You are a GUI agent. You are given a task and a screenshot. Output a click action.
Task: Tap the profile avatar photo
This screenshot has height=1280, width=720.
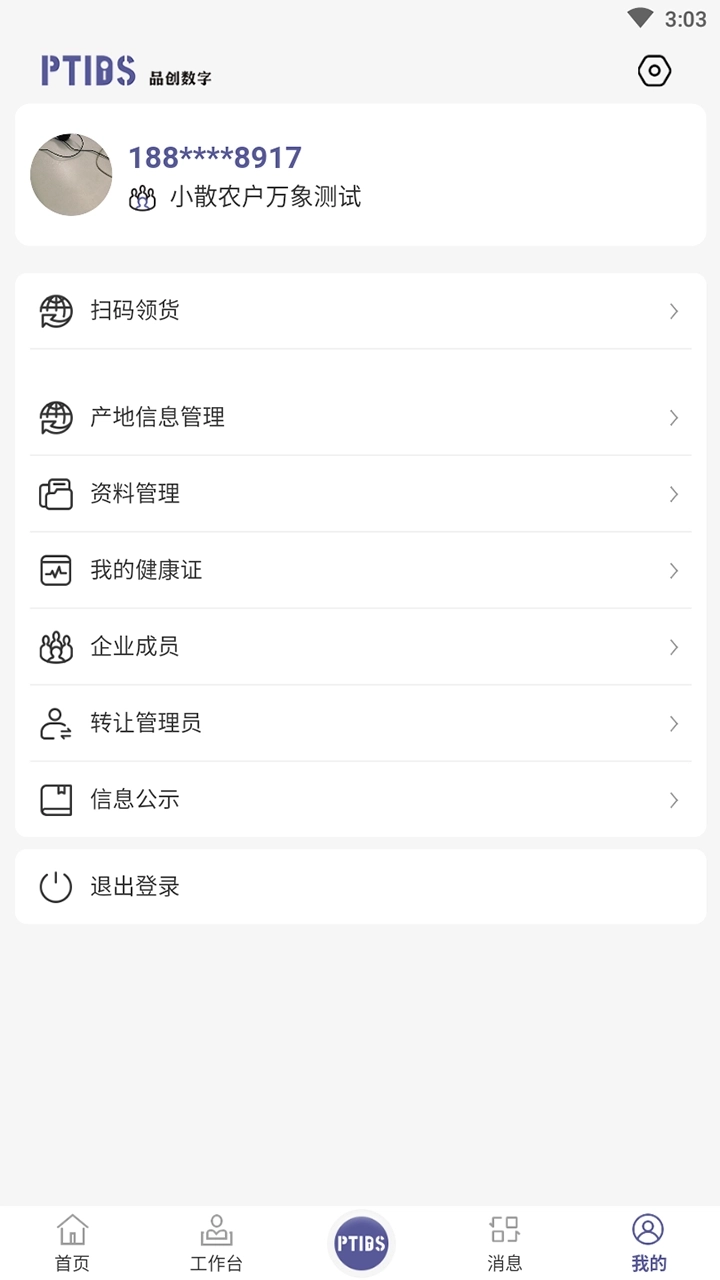(71, 174)
